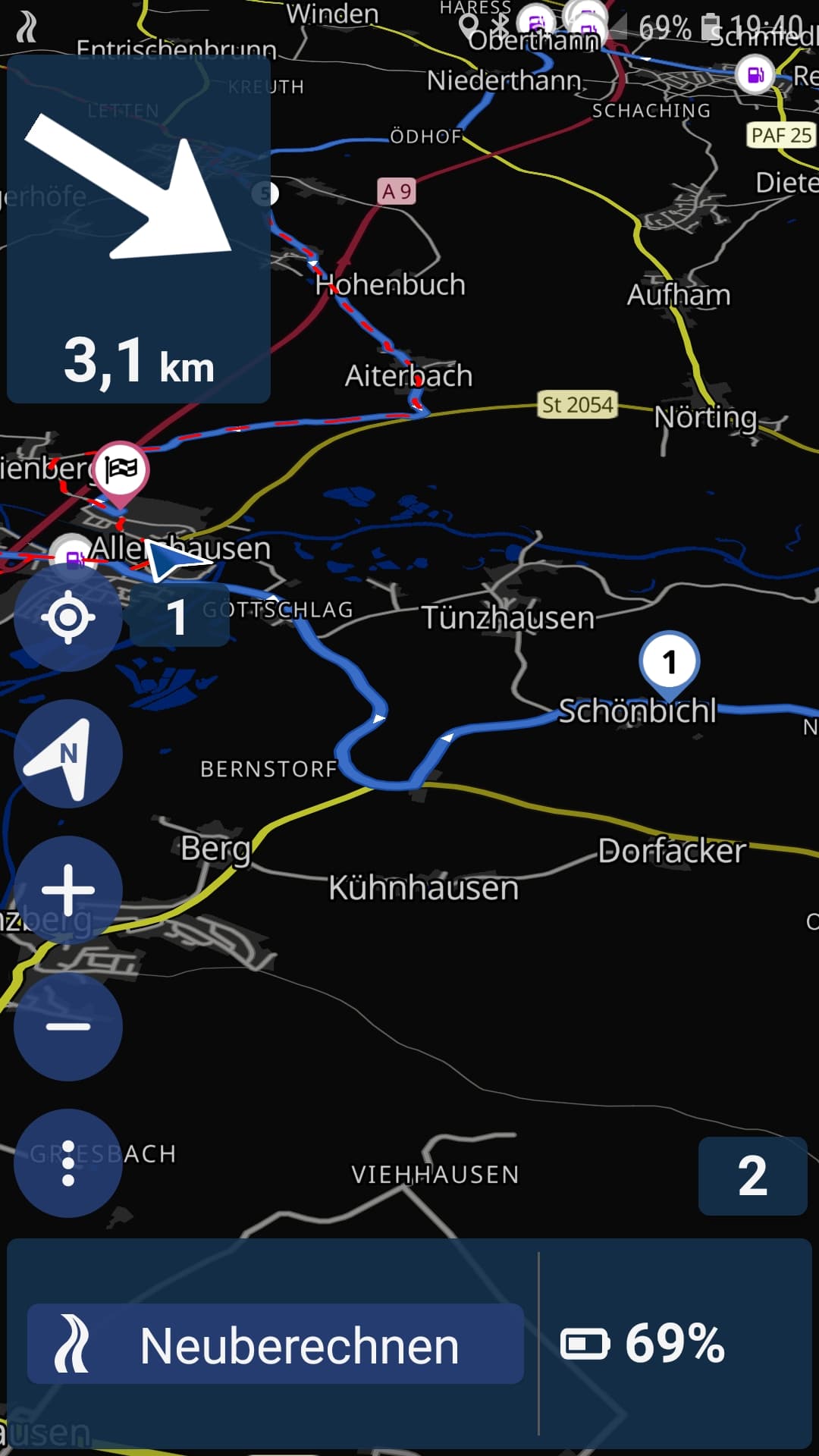
Task: Zoom out with the minus button
Action: coord(68,1027)
